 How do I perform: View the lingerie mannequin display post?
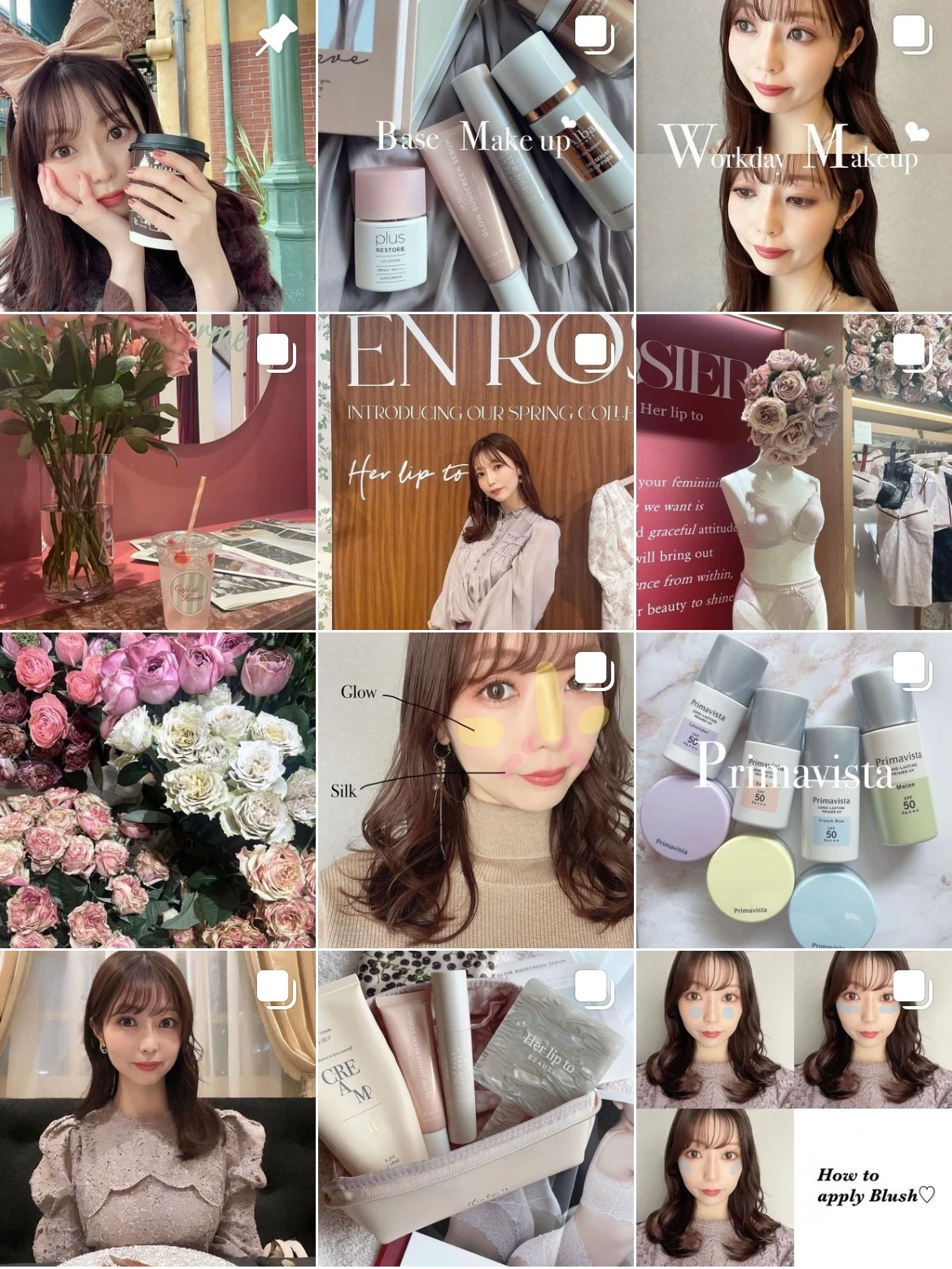tap(794, 472)
